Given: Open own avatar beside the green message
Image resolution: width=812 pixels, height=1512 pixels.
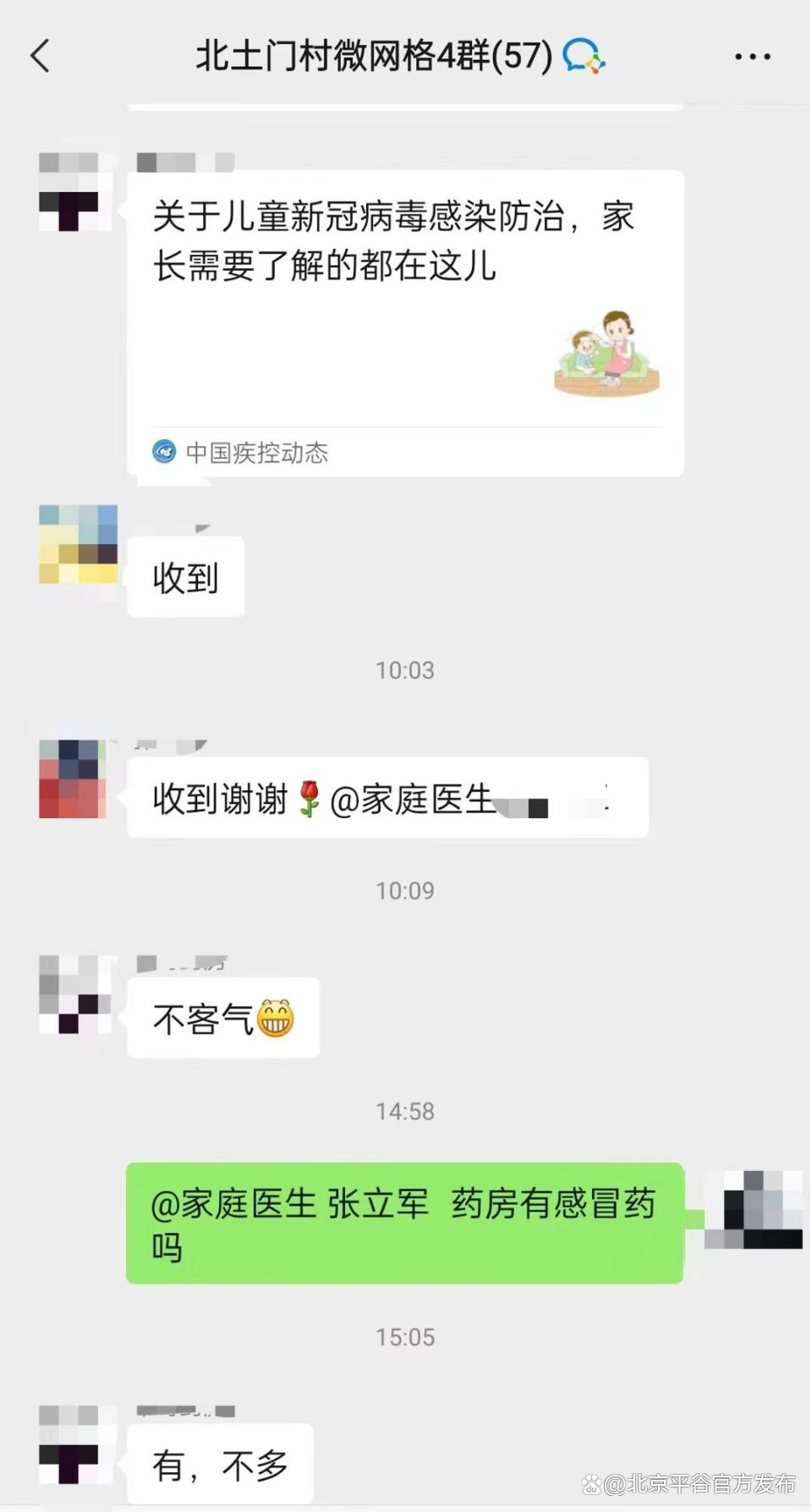Looking at the screenshot, I should click(x=753, y=1209).
